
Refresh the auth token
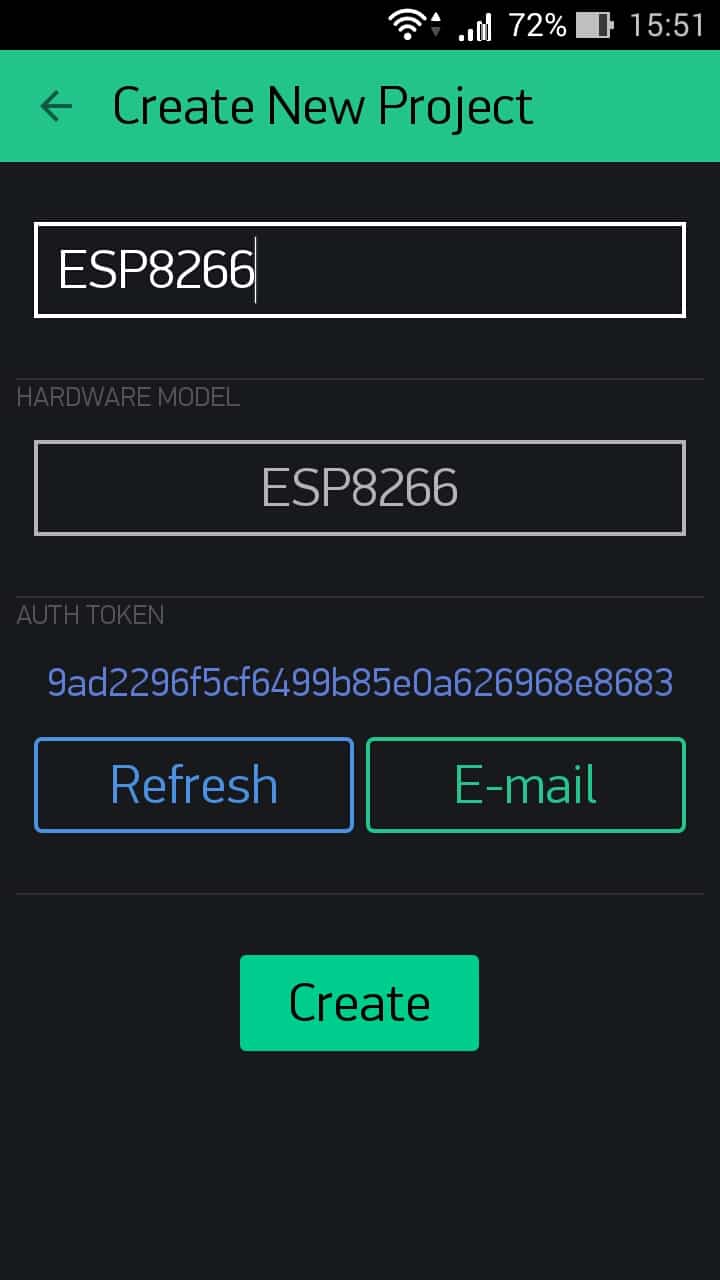194,785
